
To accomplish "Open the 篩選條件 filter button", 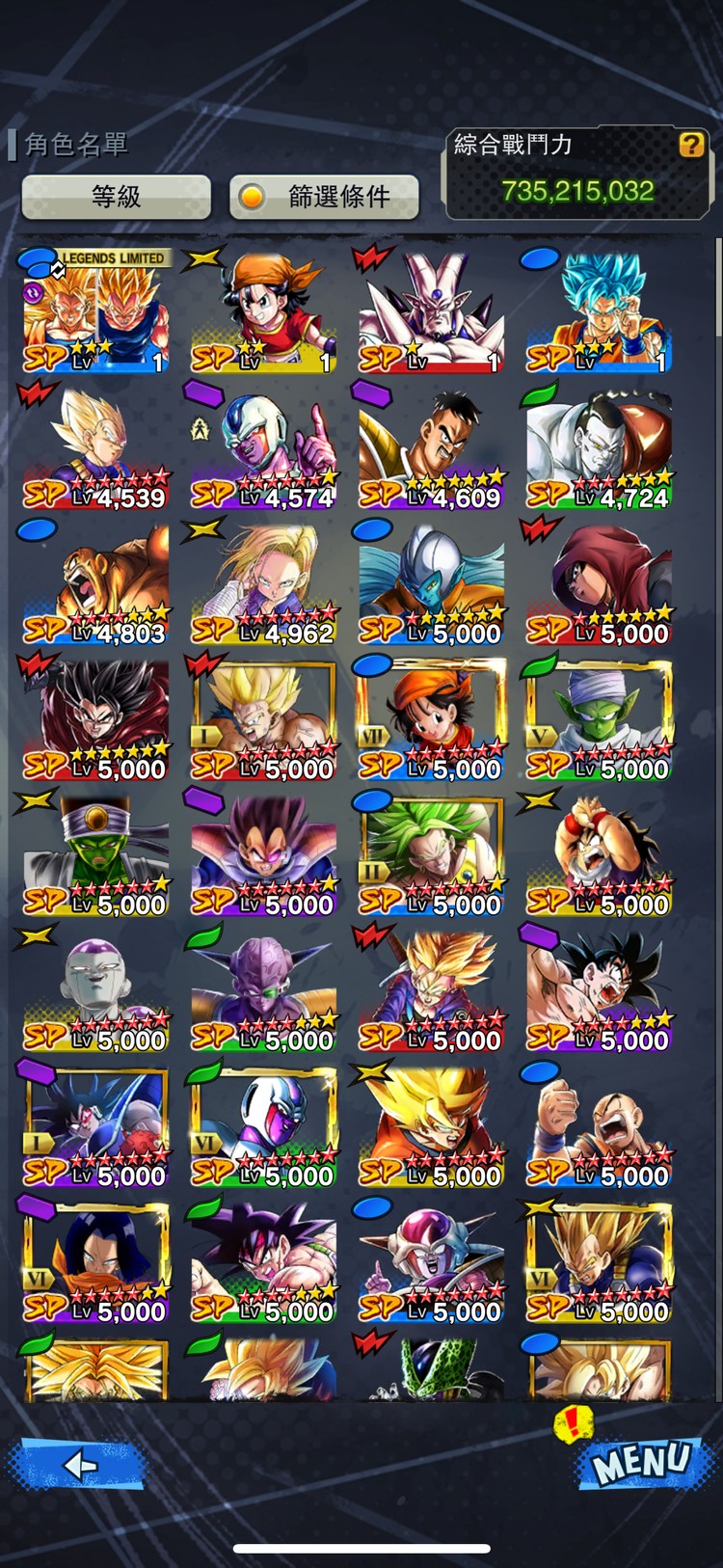I will pos(324,197).
